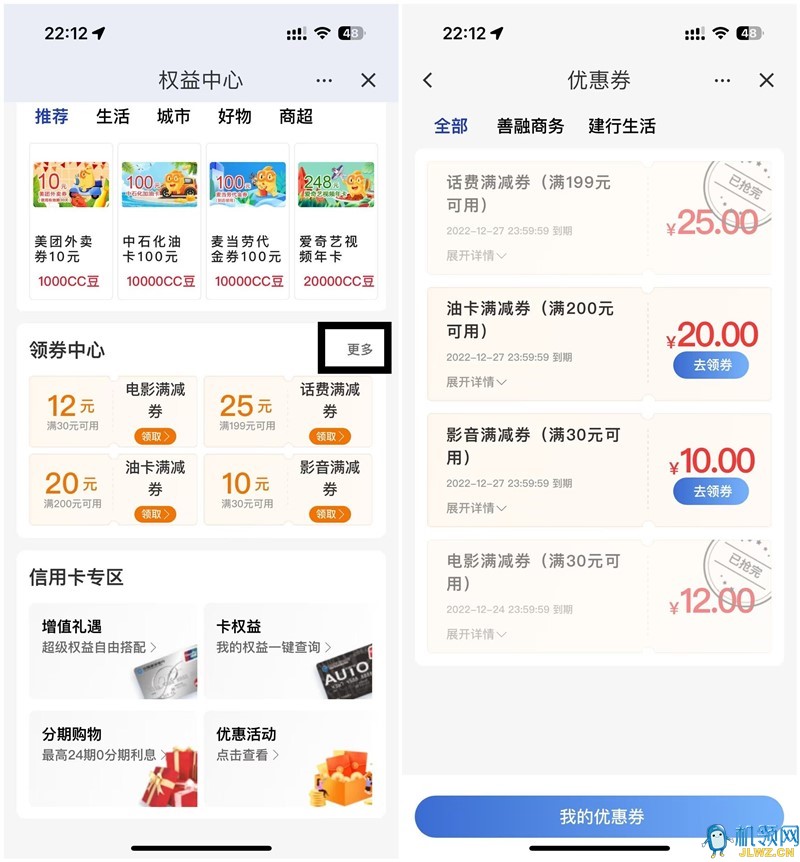This screenshot has height=862, width=800.
Task: Switch to the 善融商务 coupon tab
Action: pyautogui.click(x=530, y=126)
